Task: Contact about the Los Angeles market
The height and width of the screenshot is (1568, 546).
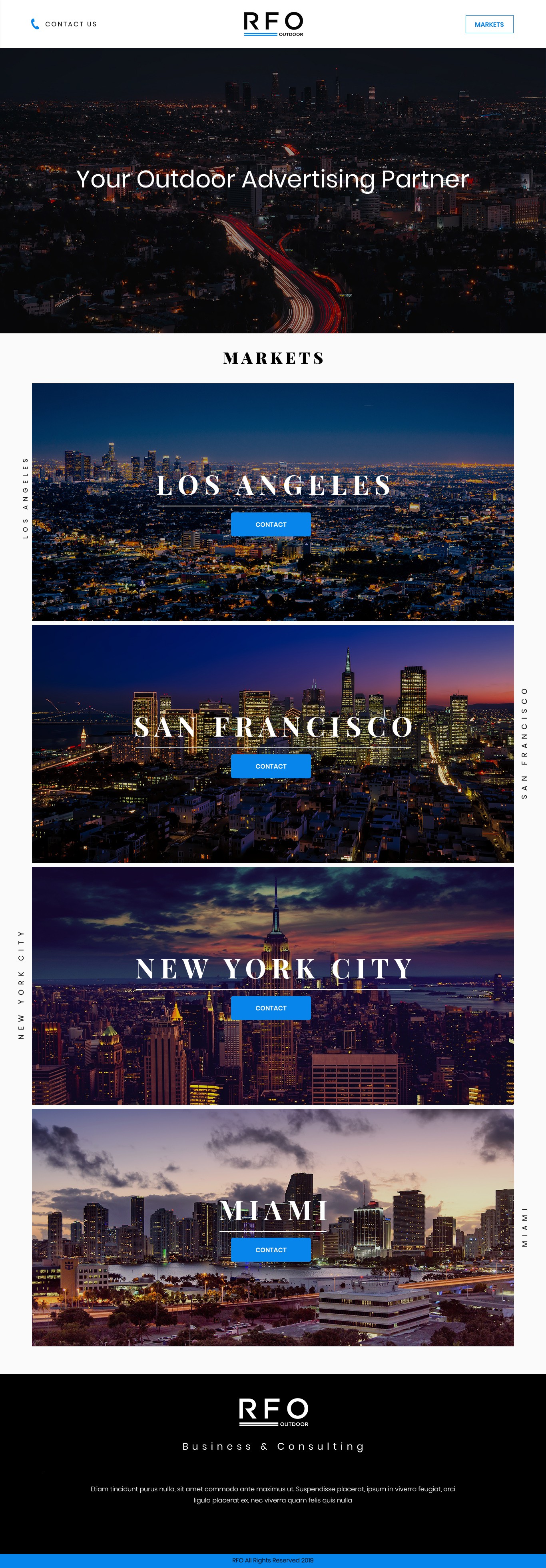Action: 270,524
